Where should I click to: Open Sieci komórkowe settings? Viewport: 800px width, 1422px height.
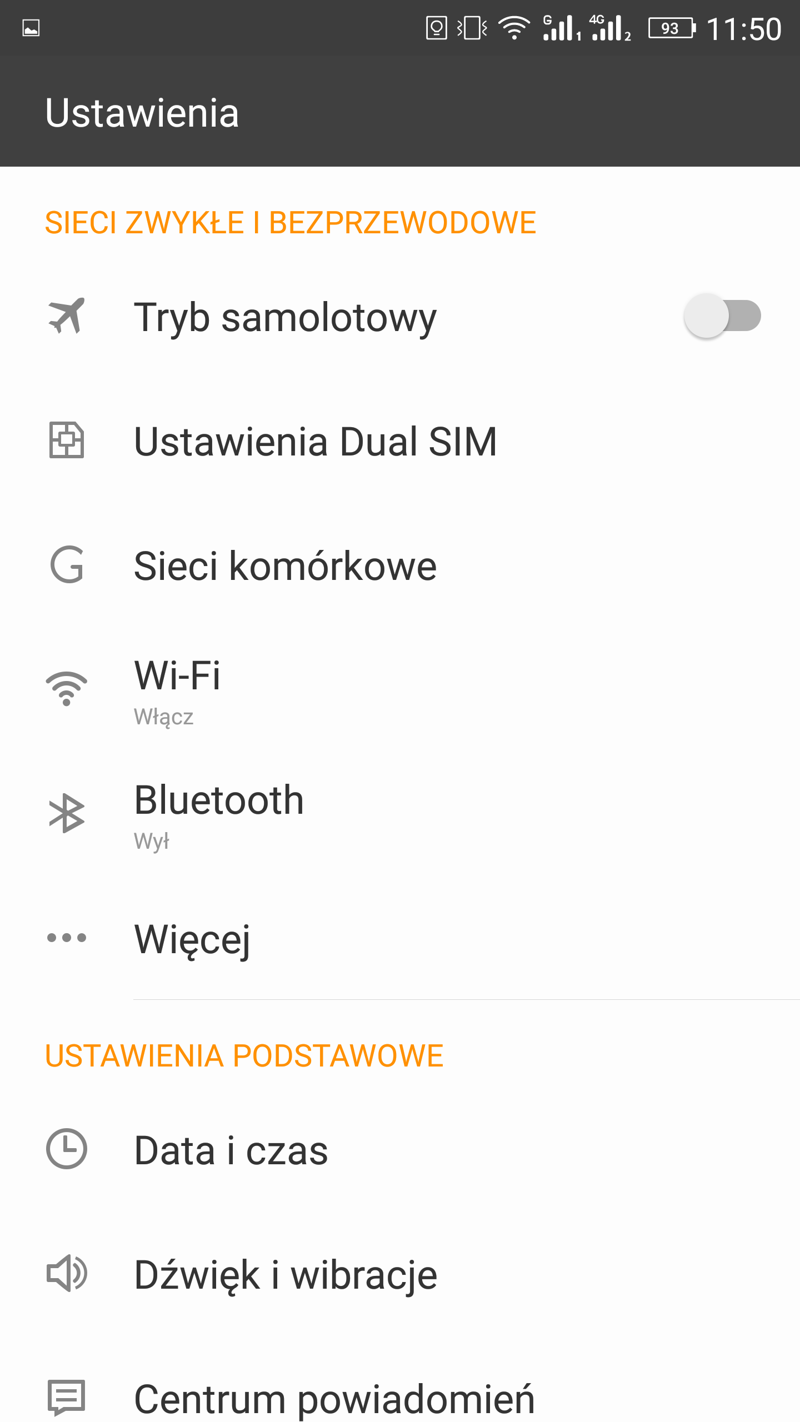(285, 566)
